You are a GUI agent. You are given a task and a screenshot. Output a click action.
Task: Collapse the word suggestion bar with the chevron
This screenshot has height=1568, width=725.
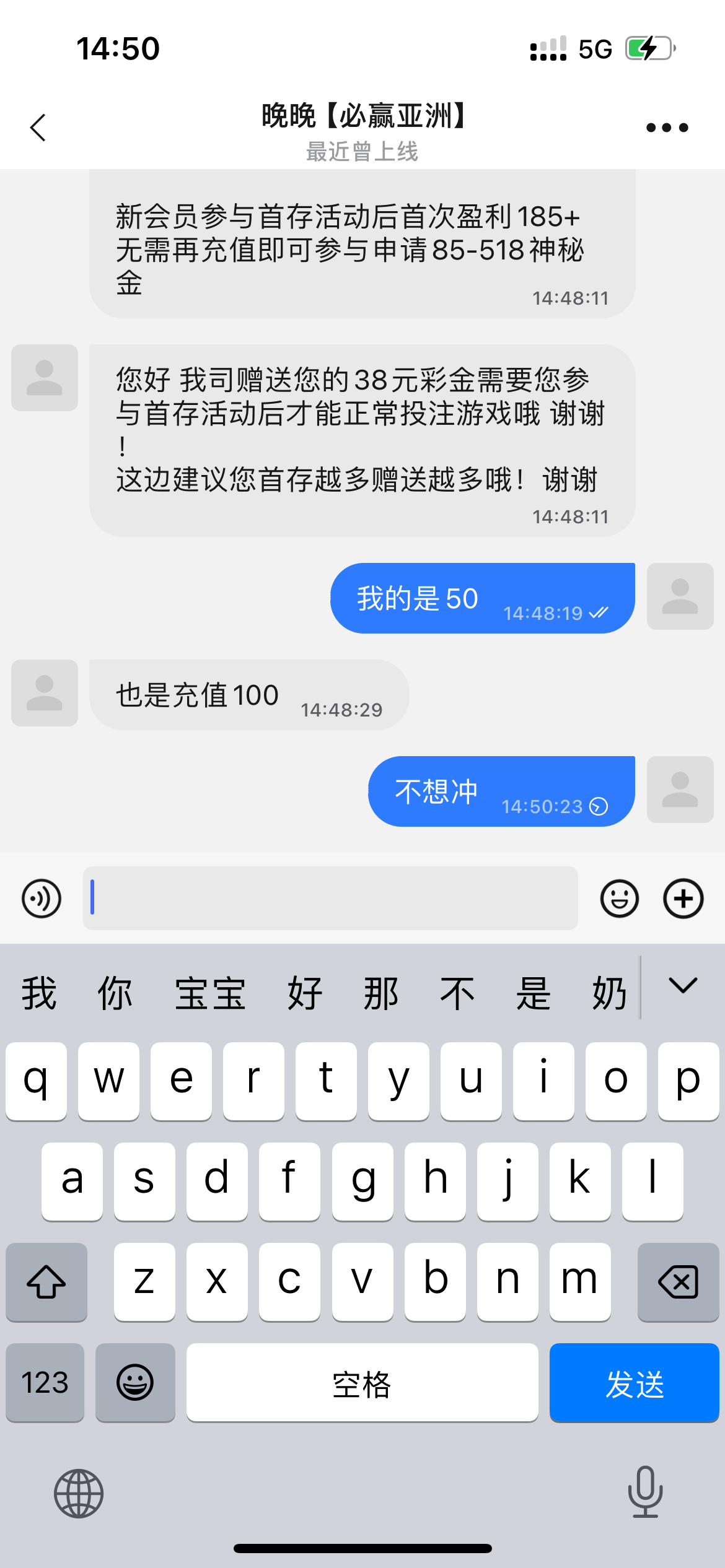(x=682, y=990)
